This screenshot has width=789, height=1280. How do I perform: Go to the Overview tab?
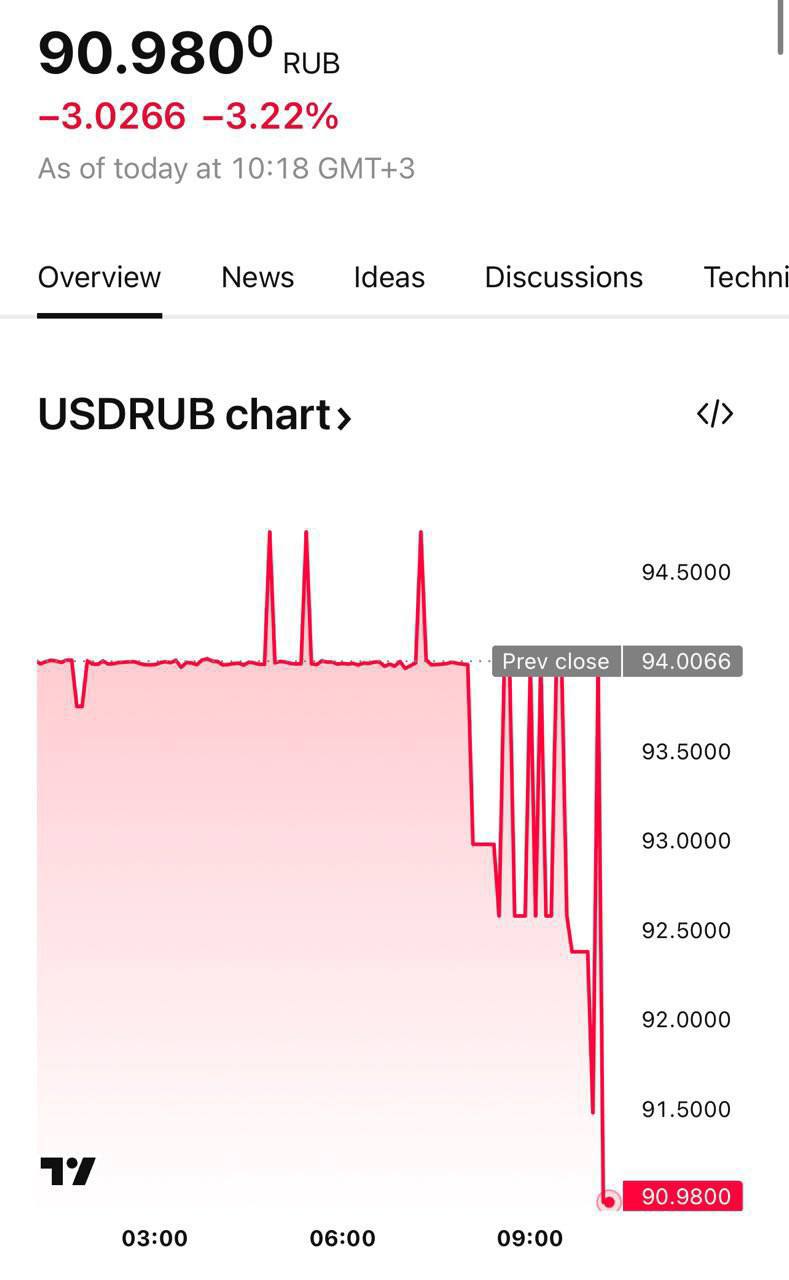pyautogui.click(x=99, y=277)
